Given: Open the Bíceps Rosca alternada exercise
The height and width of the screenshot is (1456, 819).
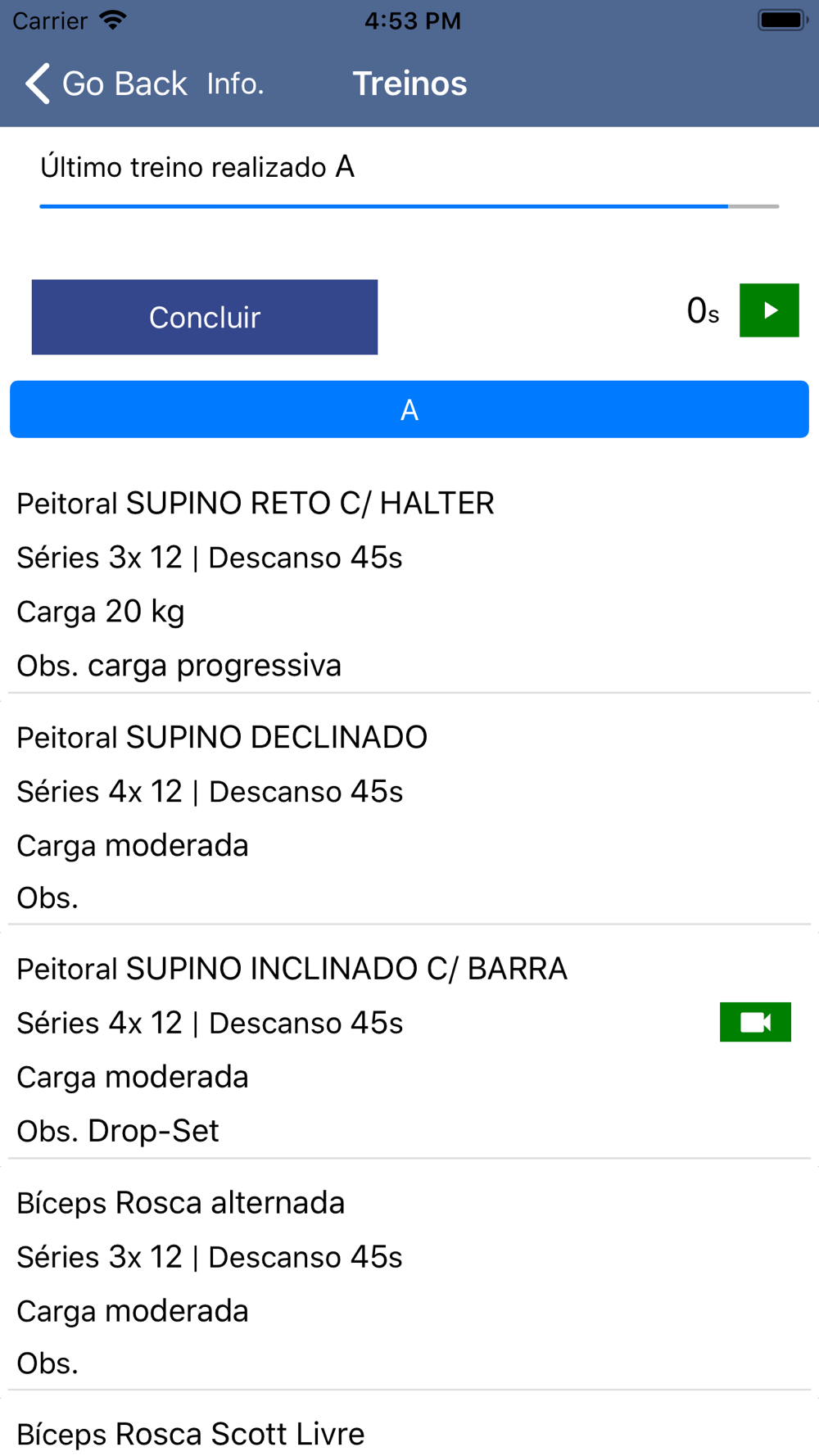Looking at the screenshot, I should (409, 1275).
